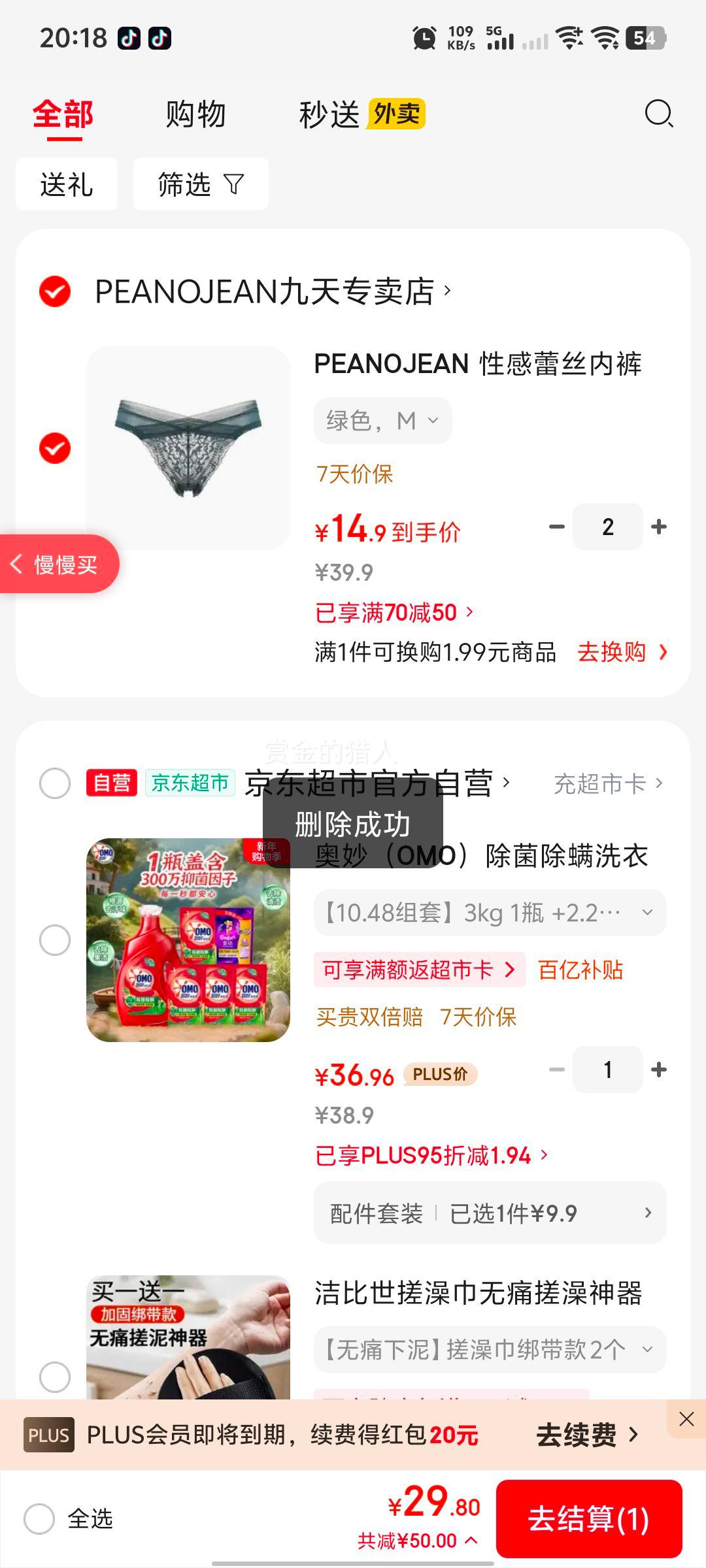Click plus to increase OMO detergent quantity
This screenshot has width=706, height=1568.
[x=658, y=1070]
